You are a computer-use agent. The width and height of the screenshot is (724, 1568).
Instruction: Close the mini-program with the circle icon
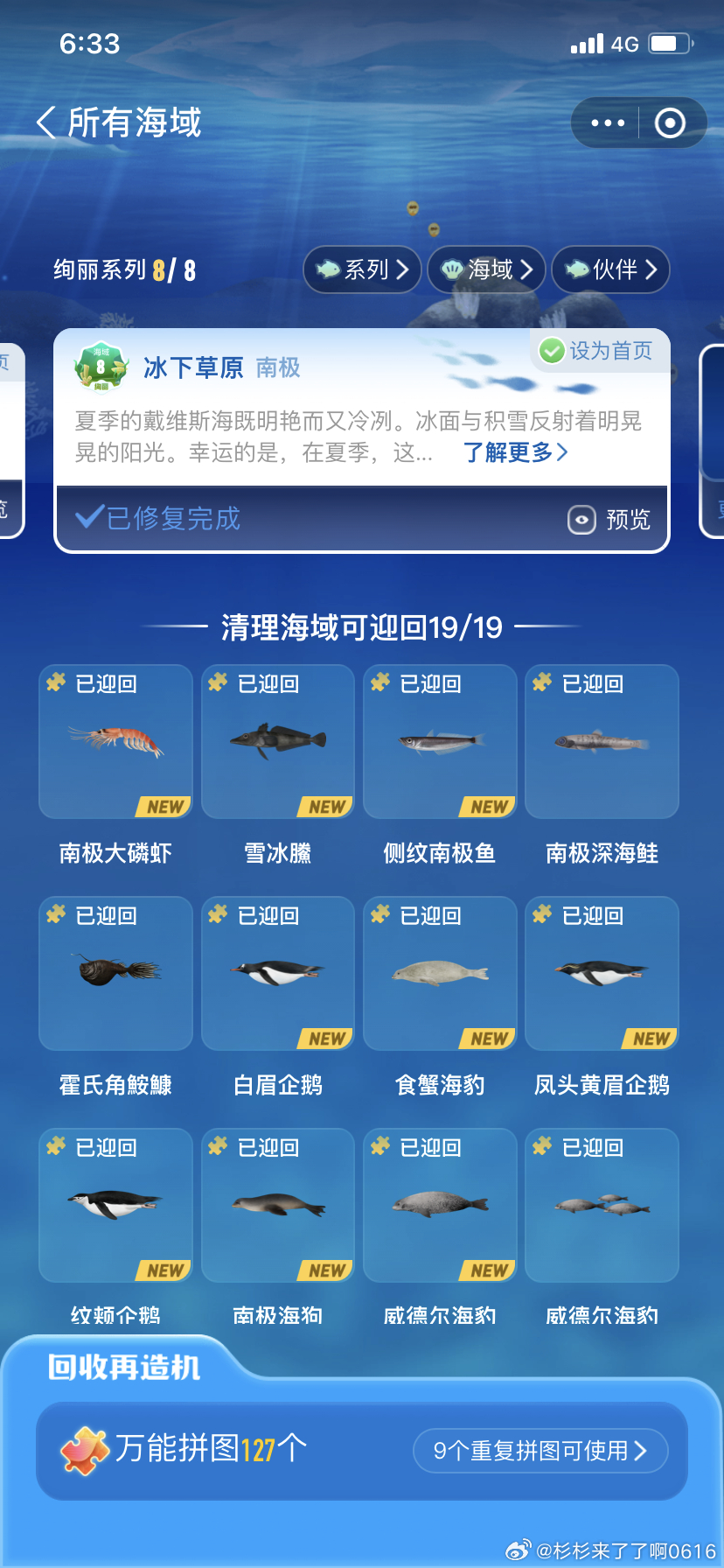[670, 123]
